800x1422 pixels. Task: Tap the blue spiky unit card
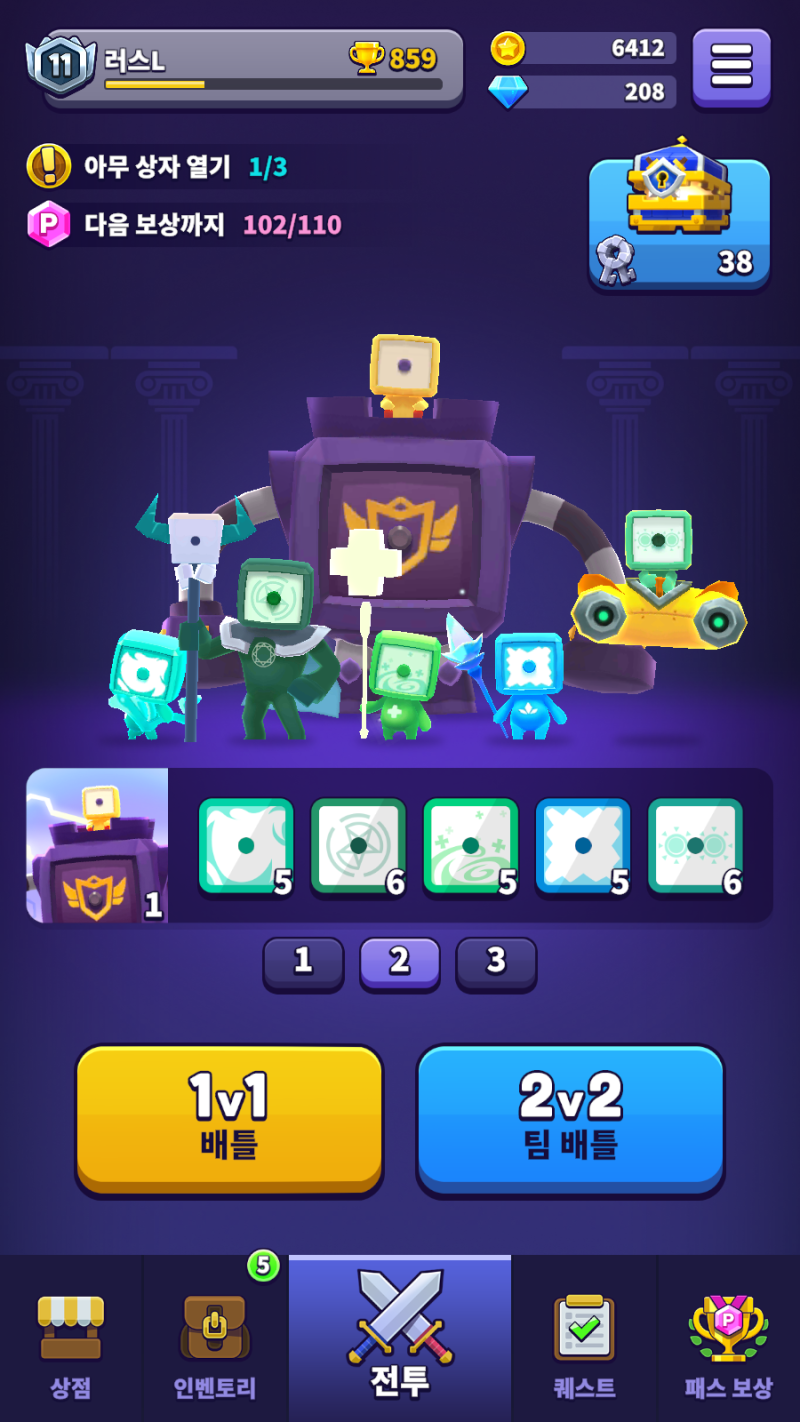point(583,845)
